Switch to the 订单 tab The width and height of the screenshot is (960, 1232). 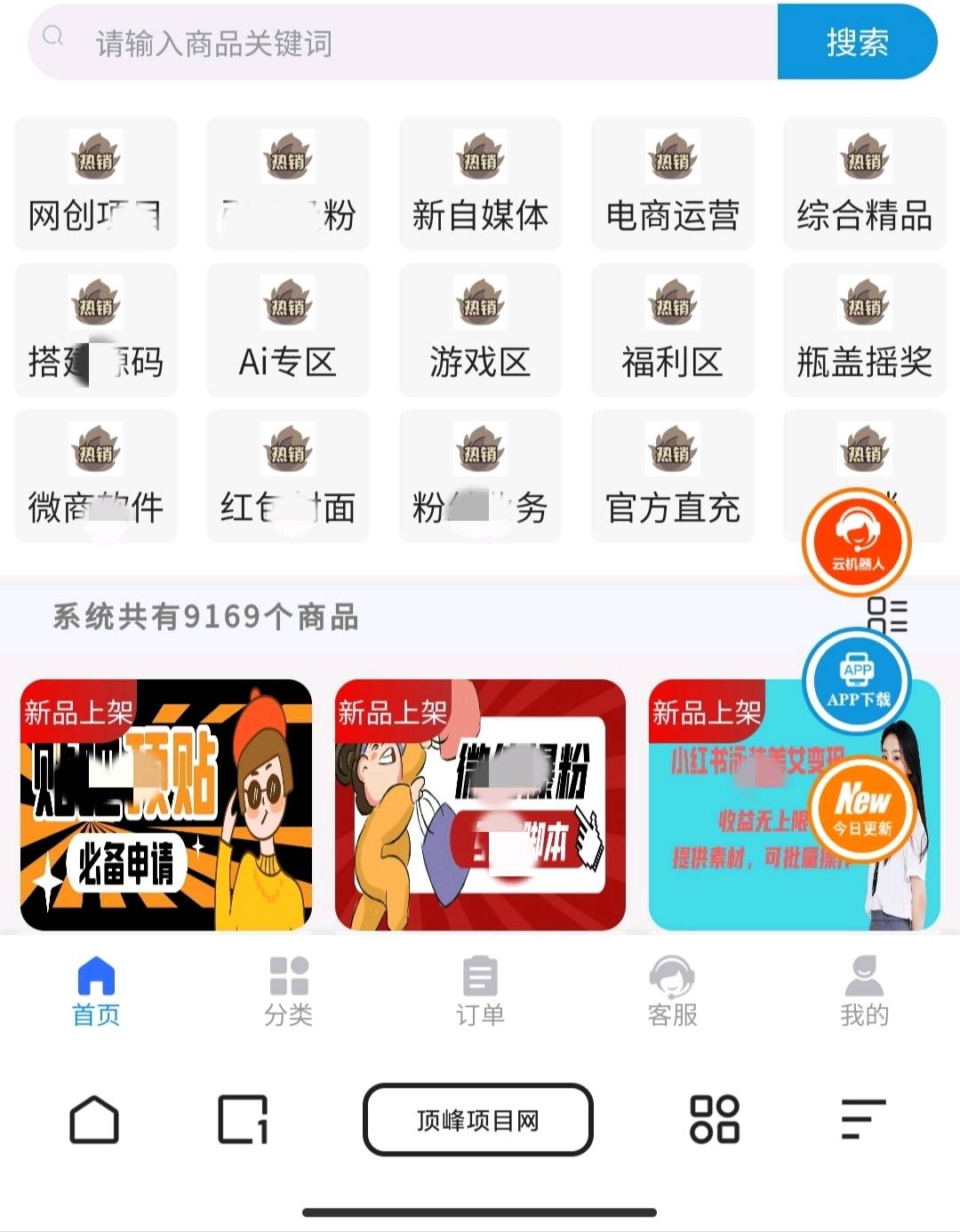pyautogui.click(x=480, y=990)
